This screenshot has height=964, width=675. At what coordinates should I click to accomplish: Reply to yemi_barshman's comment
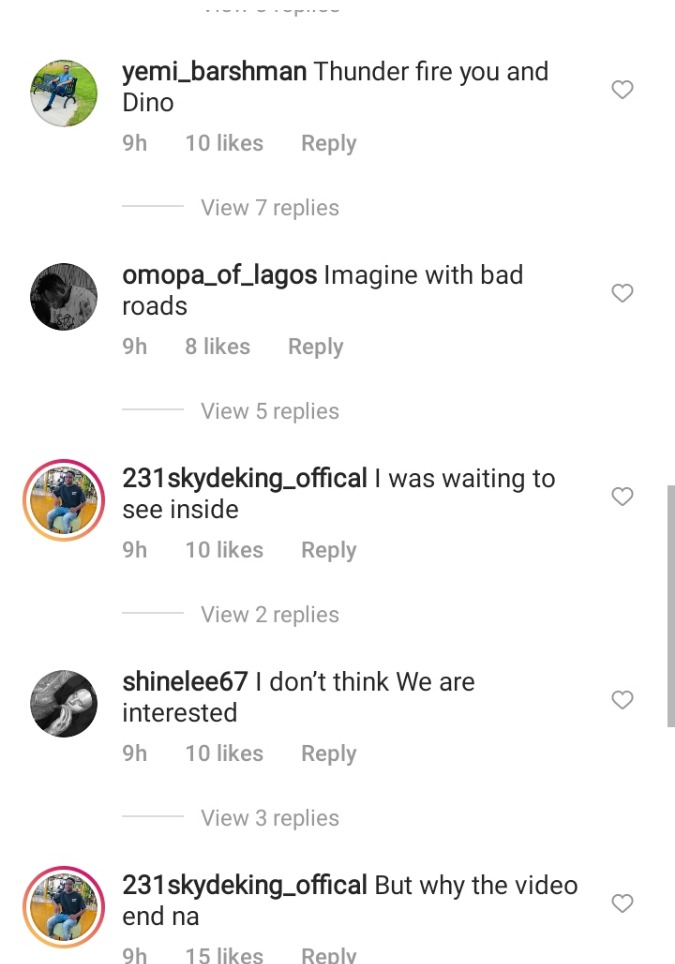(328, 143)
